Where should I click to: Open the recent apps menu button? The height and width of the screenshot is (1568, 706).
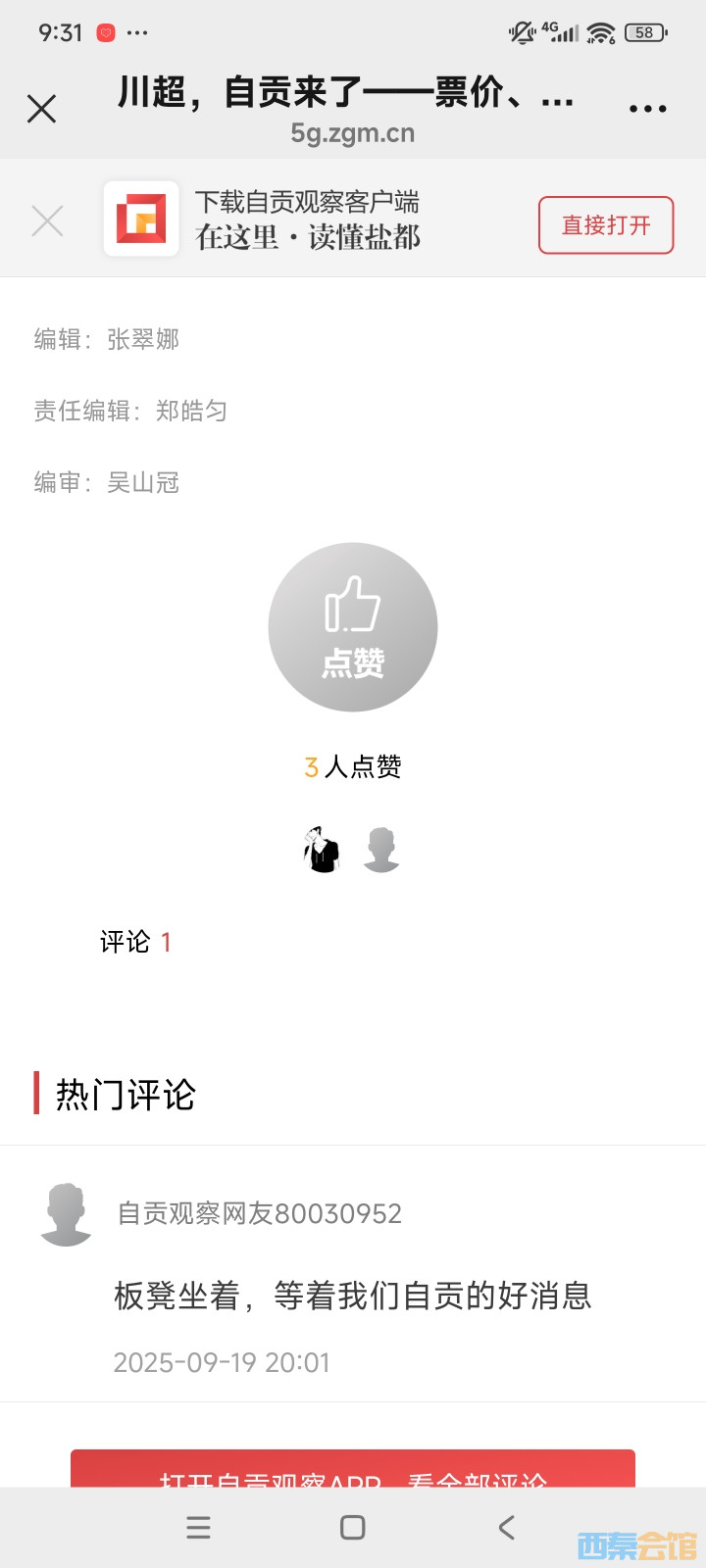coord(198,1527)
